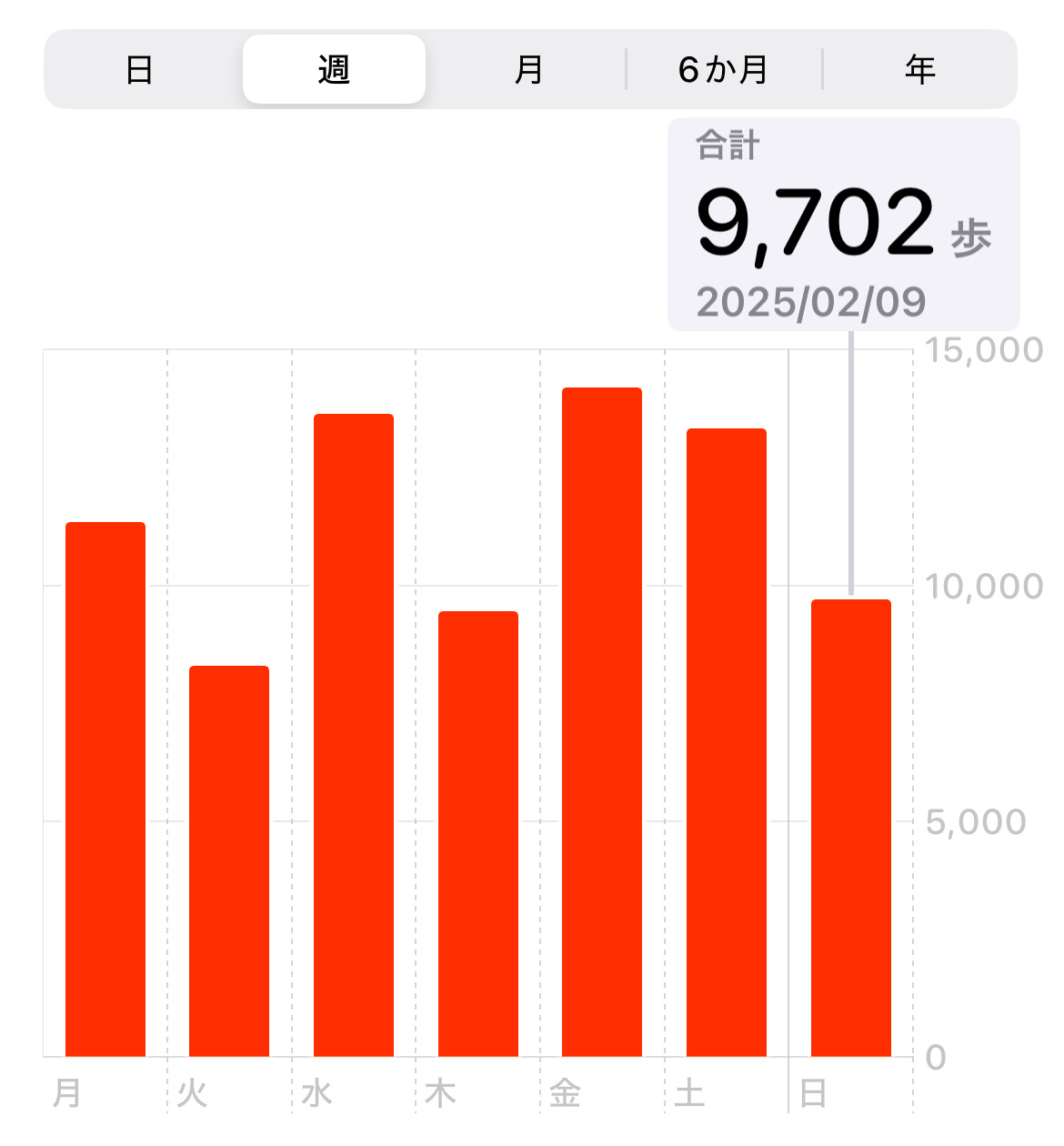
Task: Select the 月 (Monday) bar in chart
Action: tap(105, 789)
